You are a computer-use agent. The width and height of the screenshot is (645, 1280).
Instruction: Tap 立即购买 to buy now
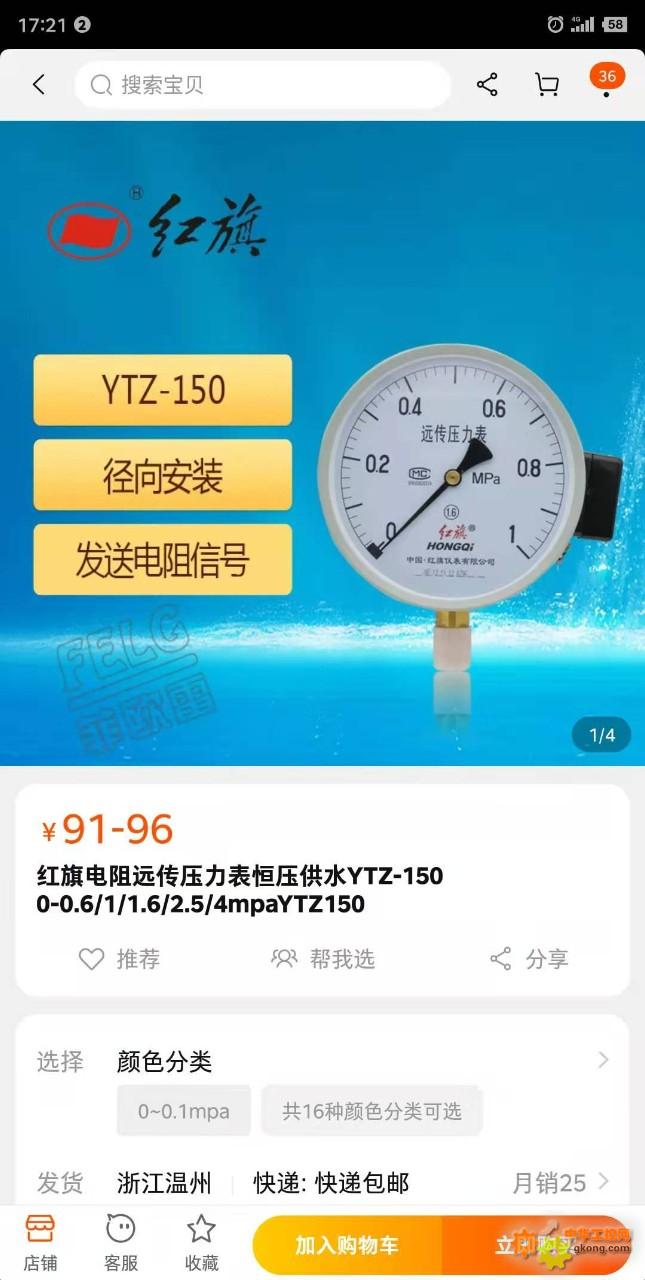tap(536, 1245)
